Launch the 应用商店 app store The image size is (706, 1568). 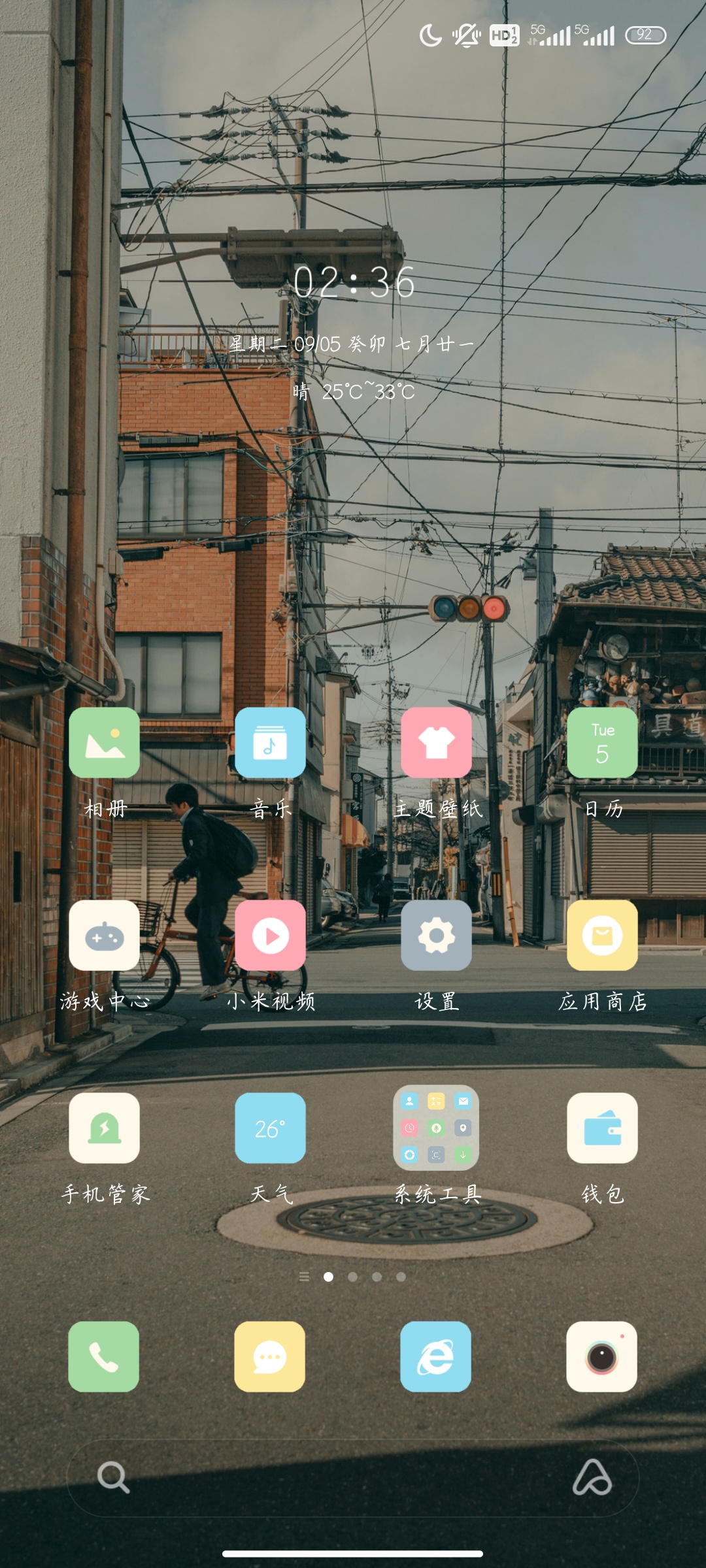tap(602, 935)
